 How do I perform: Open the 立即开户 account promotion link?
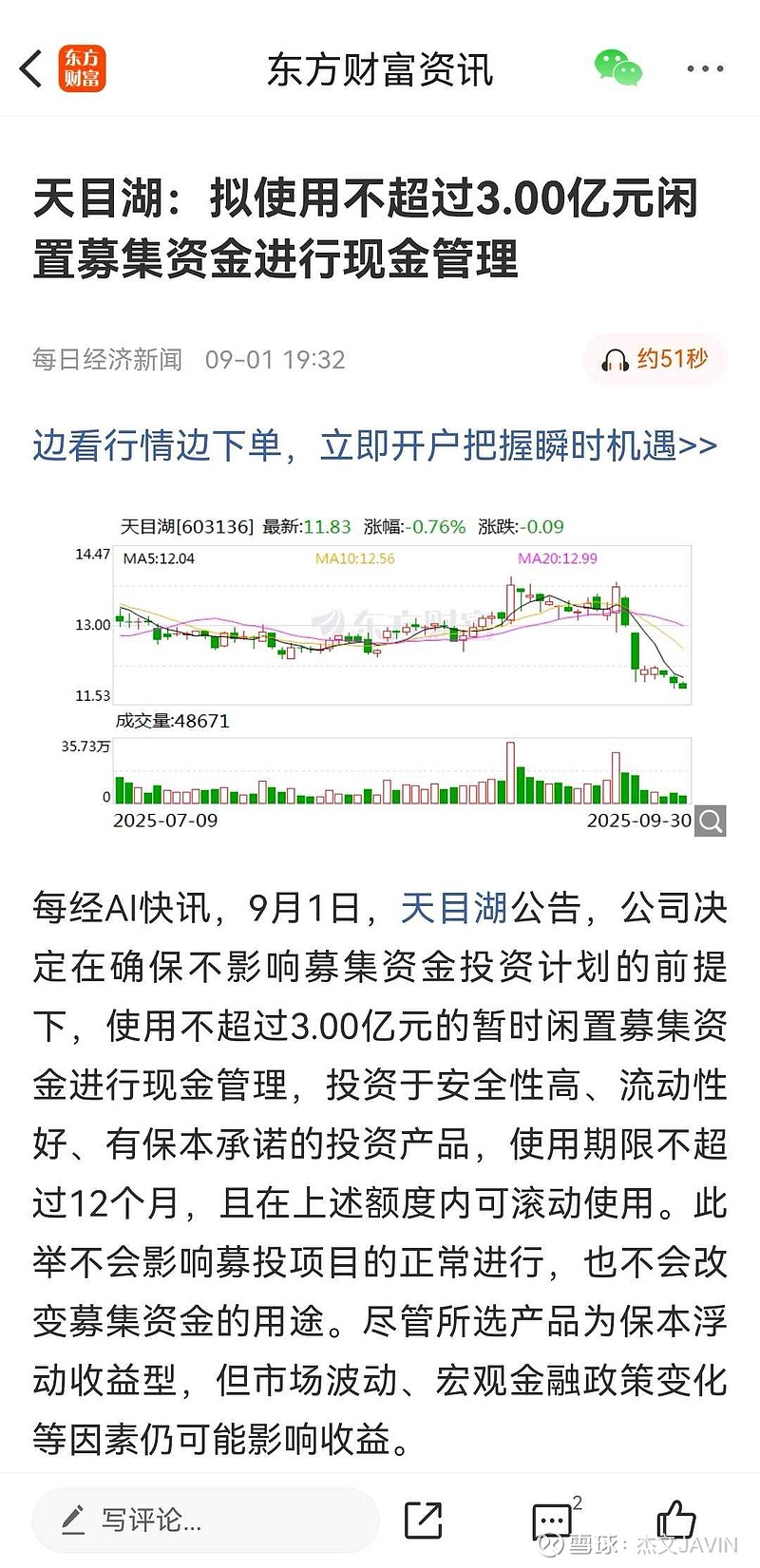(374, 444)
